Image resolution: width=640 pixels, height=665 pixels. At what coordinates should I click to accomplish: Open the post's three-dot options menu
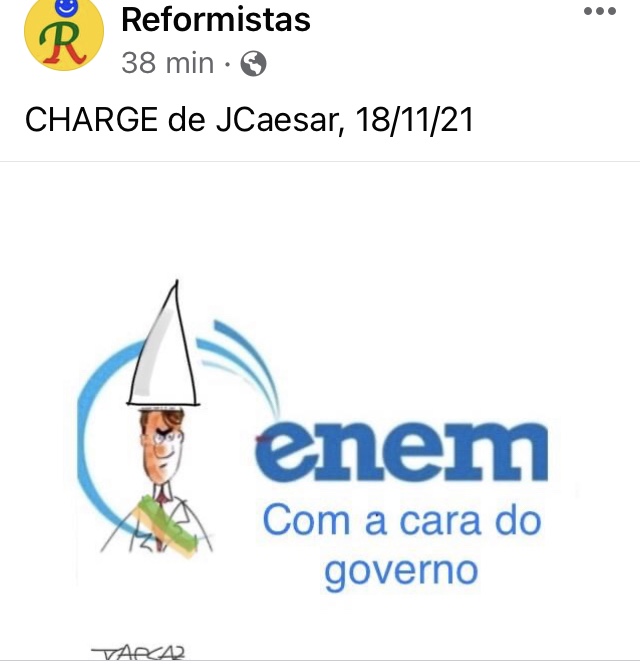(x=599, y=12)
